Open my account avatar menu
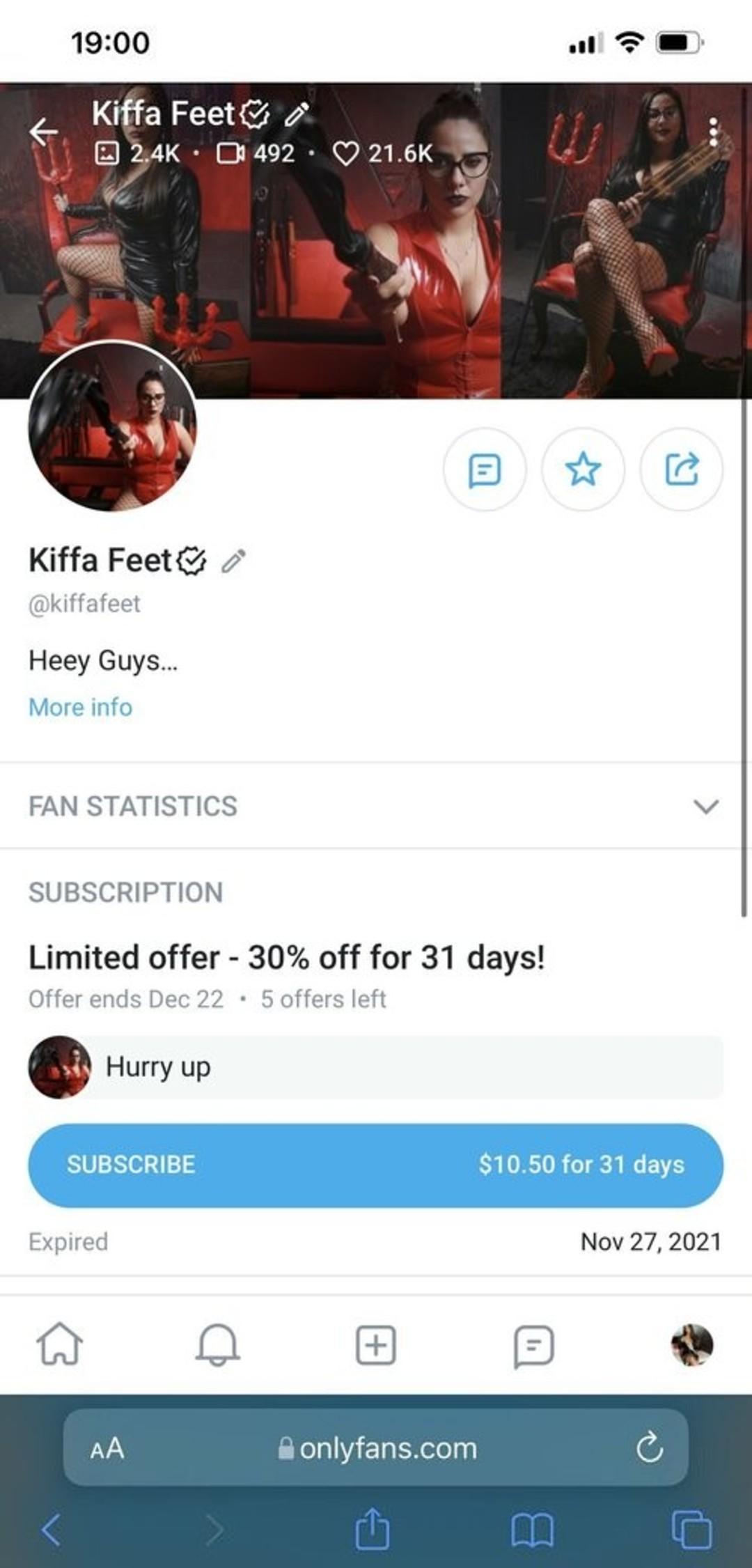The image size is (752, 1568). coord(691,1344)
